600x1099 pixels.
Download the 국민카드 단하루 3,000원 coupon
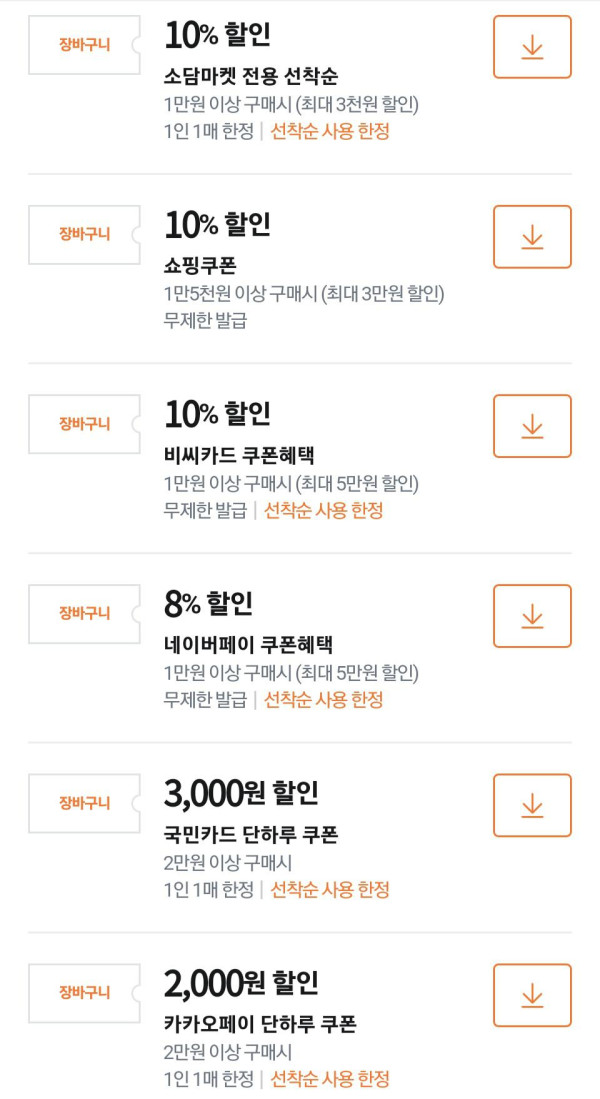click(532, 805)
